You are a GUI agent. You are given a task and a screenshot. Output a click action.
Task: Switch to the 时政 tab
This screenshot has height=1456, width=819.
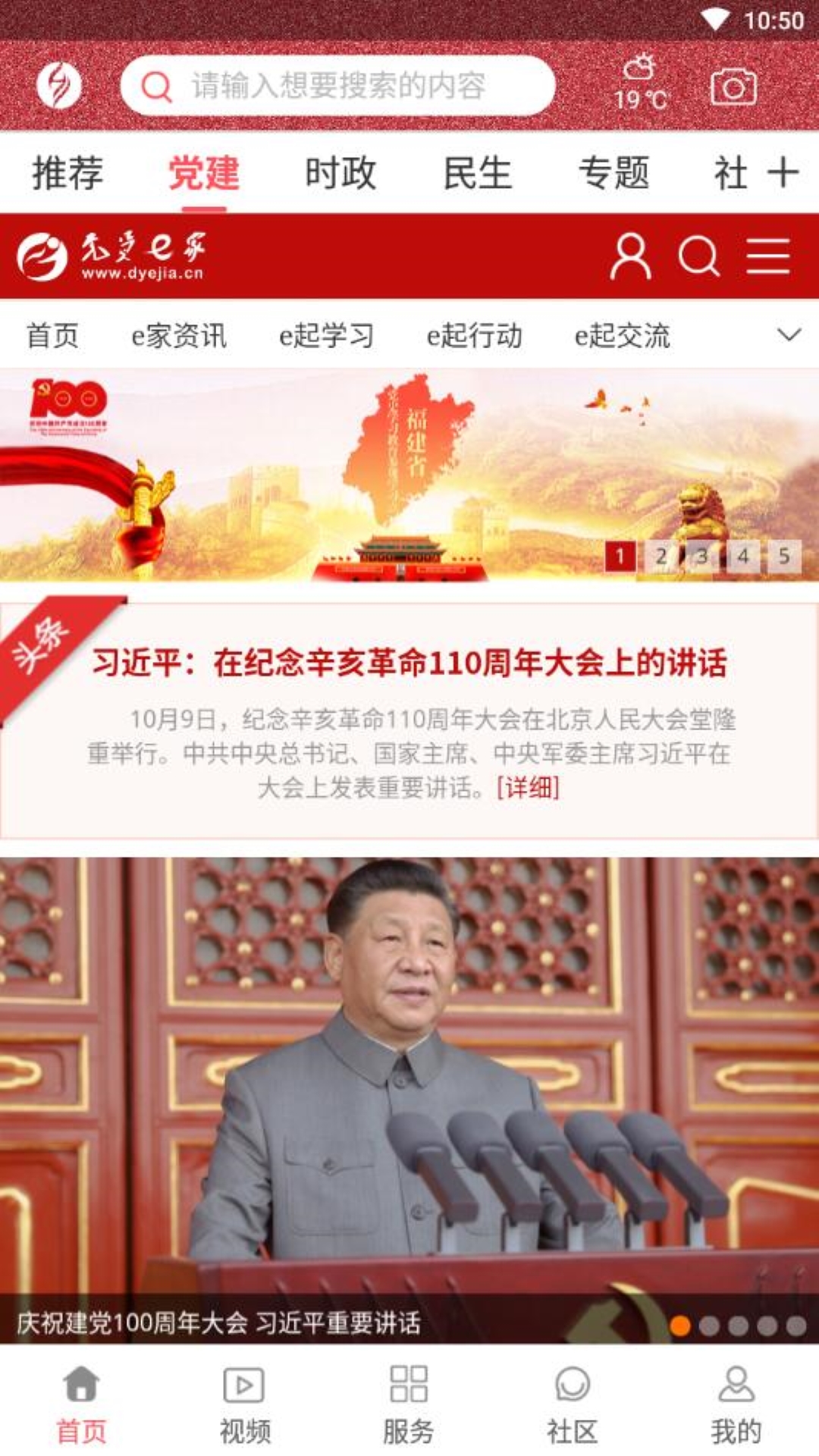tap(340, 173)
